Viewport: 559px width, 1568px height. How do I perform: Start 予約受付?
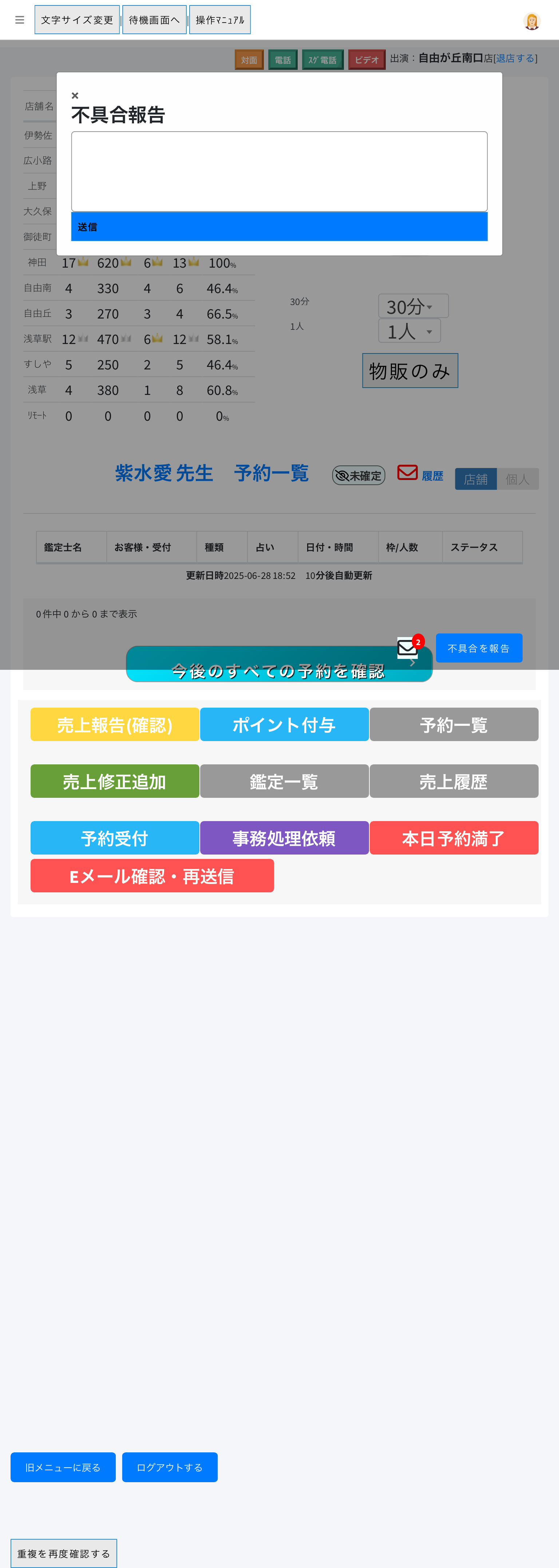(x=115, y=837)
